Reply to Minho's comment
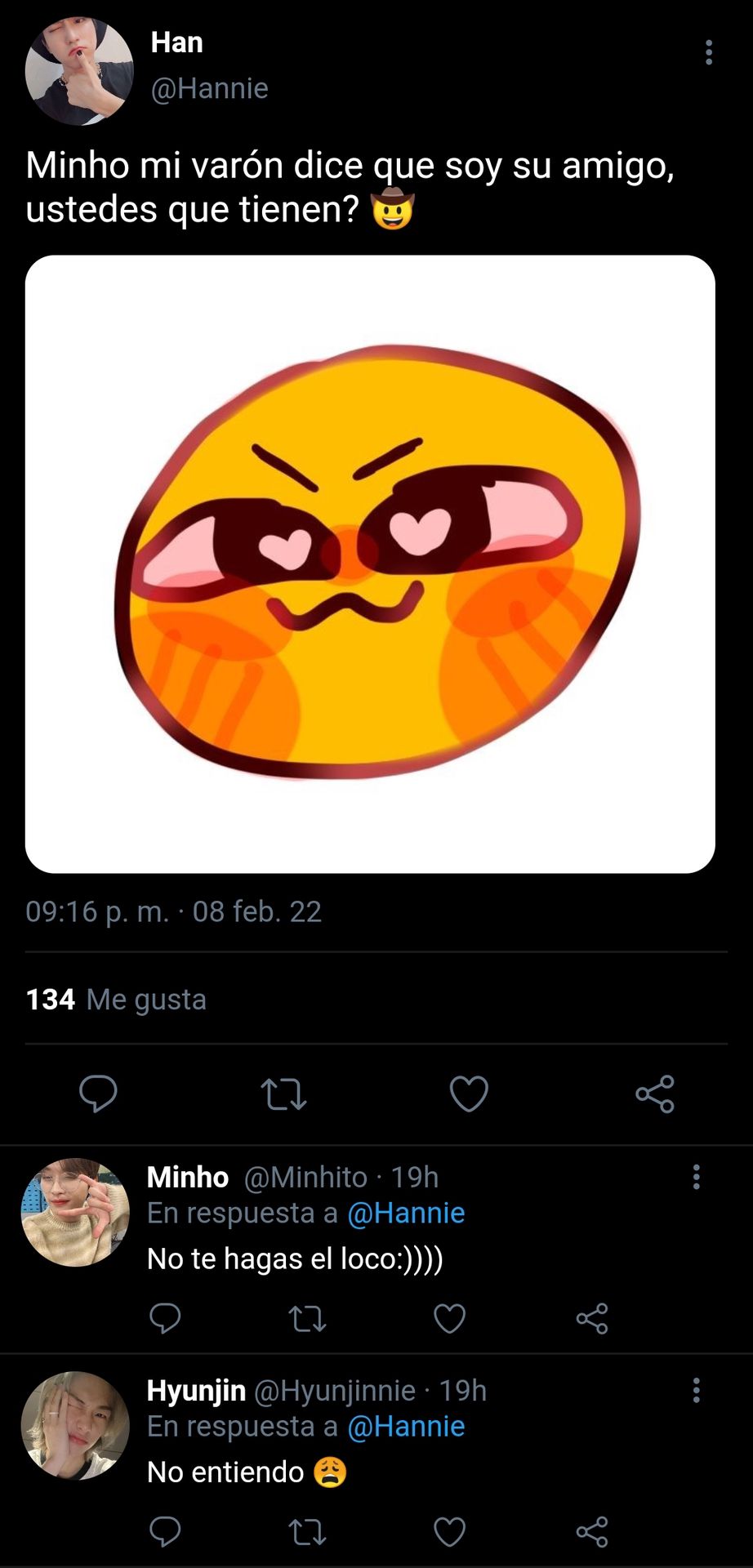This screenshot has height=1568, width=753. (165, 1318)
